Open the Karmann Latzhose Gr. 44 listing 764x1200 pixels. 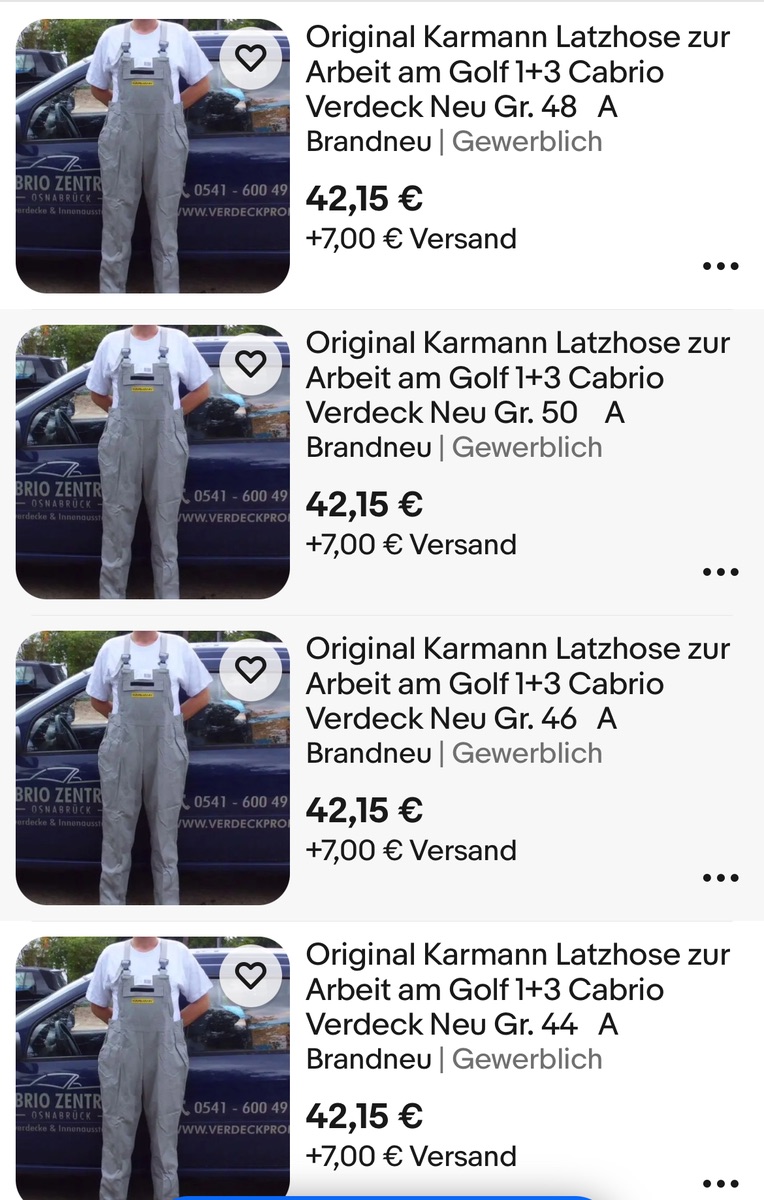pos(517,990)
